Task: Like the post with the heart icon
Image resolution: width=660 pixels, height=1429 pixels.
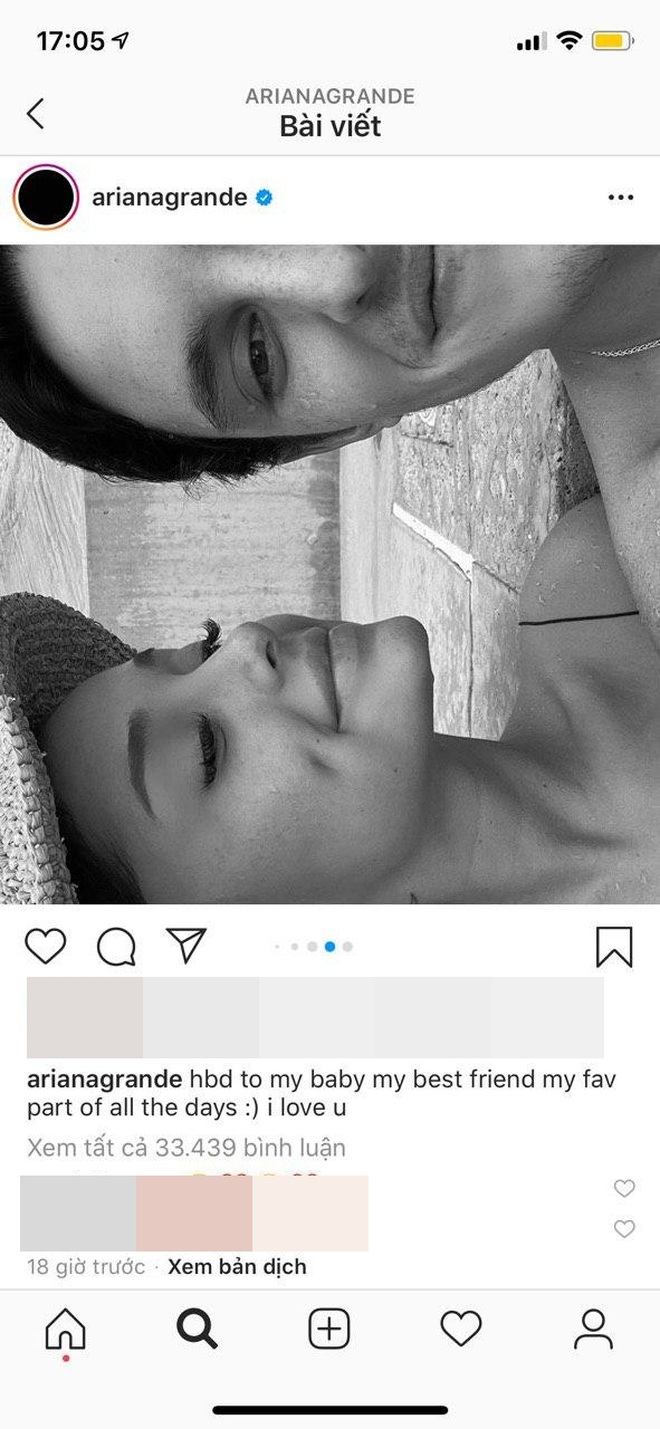Action: (x=45, y=946)
